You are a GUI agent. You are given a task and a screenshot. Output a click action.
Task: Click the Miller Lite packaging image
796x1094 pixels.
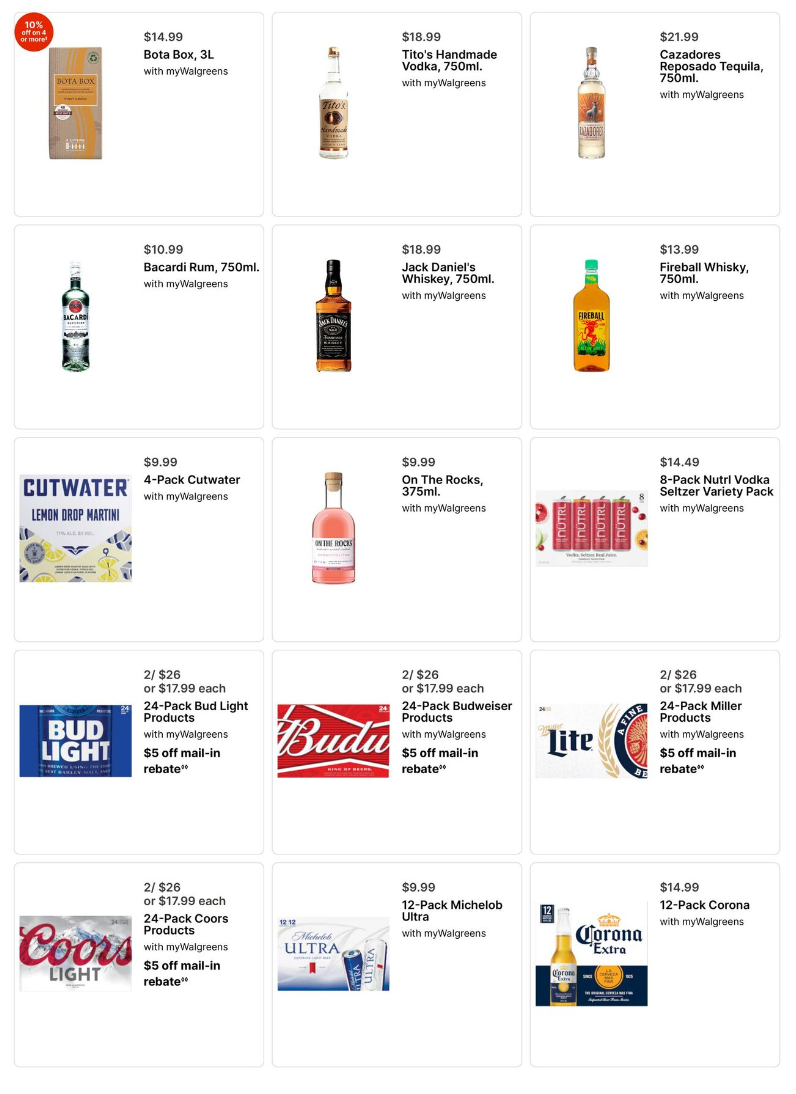(x=591, y=740)
